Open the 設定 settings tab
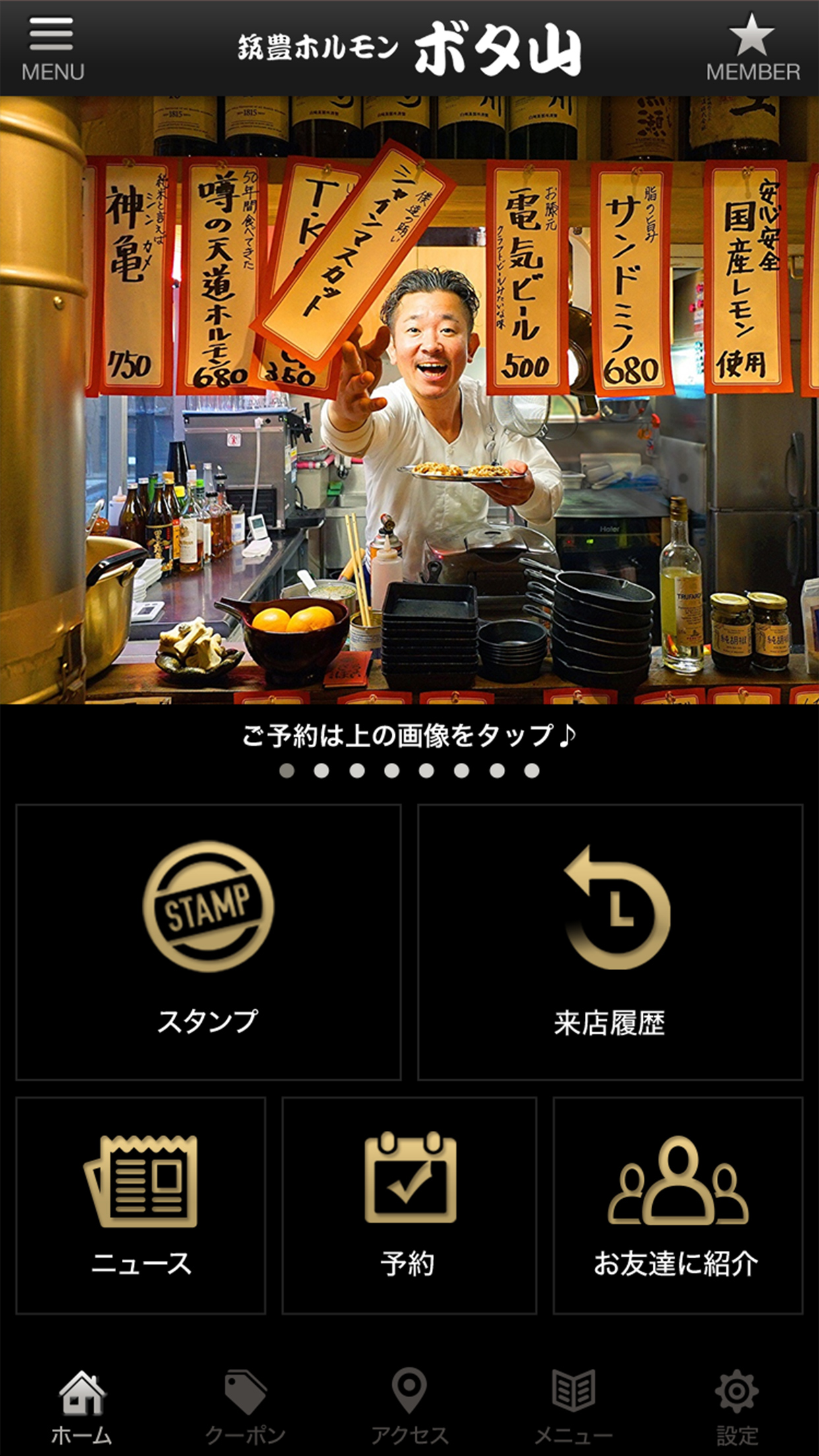 tap(737, 1407)
